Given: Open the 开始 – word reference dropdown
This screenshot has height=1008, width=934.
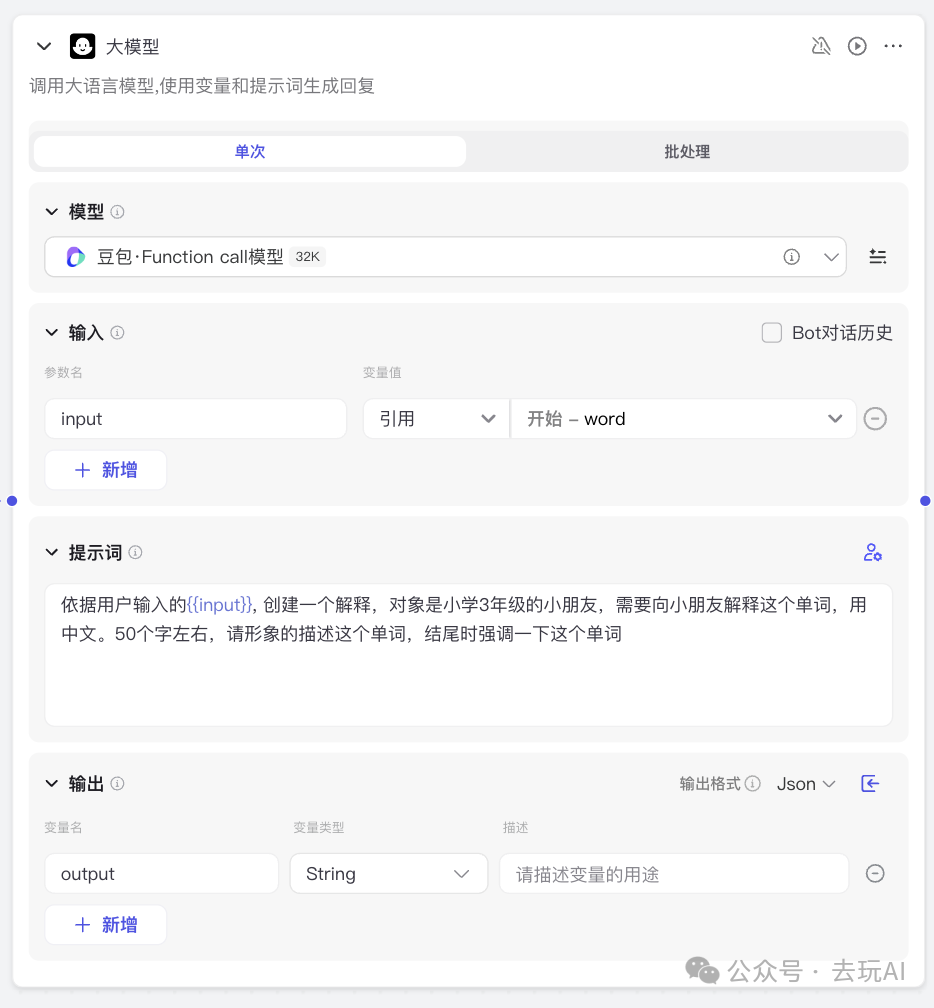Looking at the screenshot, I should (683, 419).
